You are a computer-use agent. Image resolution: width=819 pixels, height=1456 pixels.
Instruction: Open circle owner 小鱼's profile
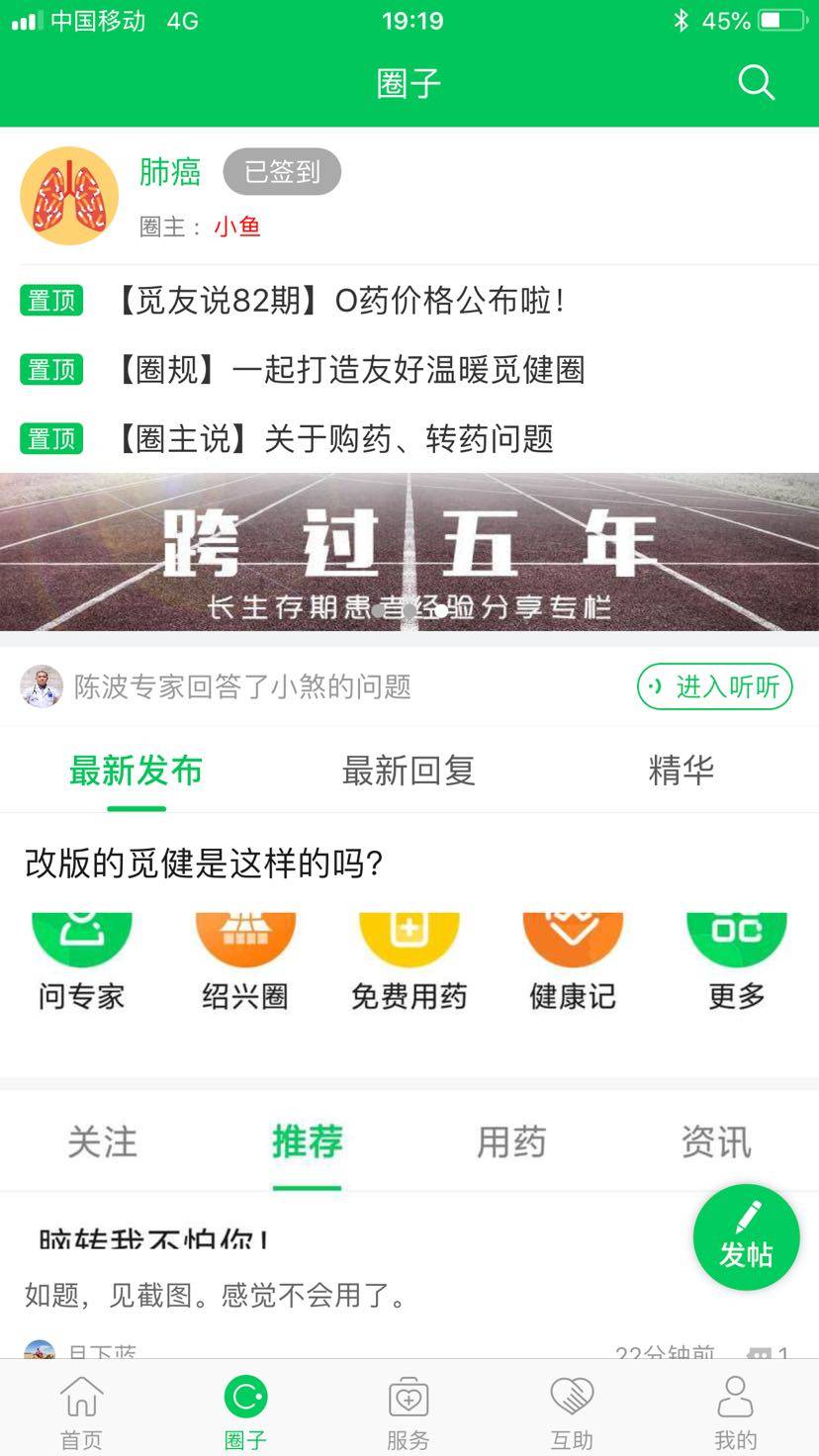(x=237, y=227)
